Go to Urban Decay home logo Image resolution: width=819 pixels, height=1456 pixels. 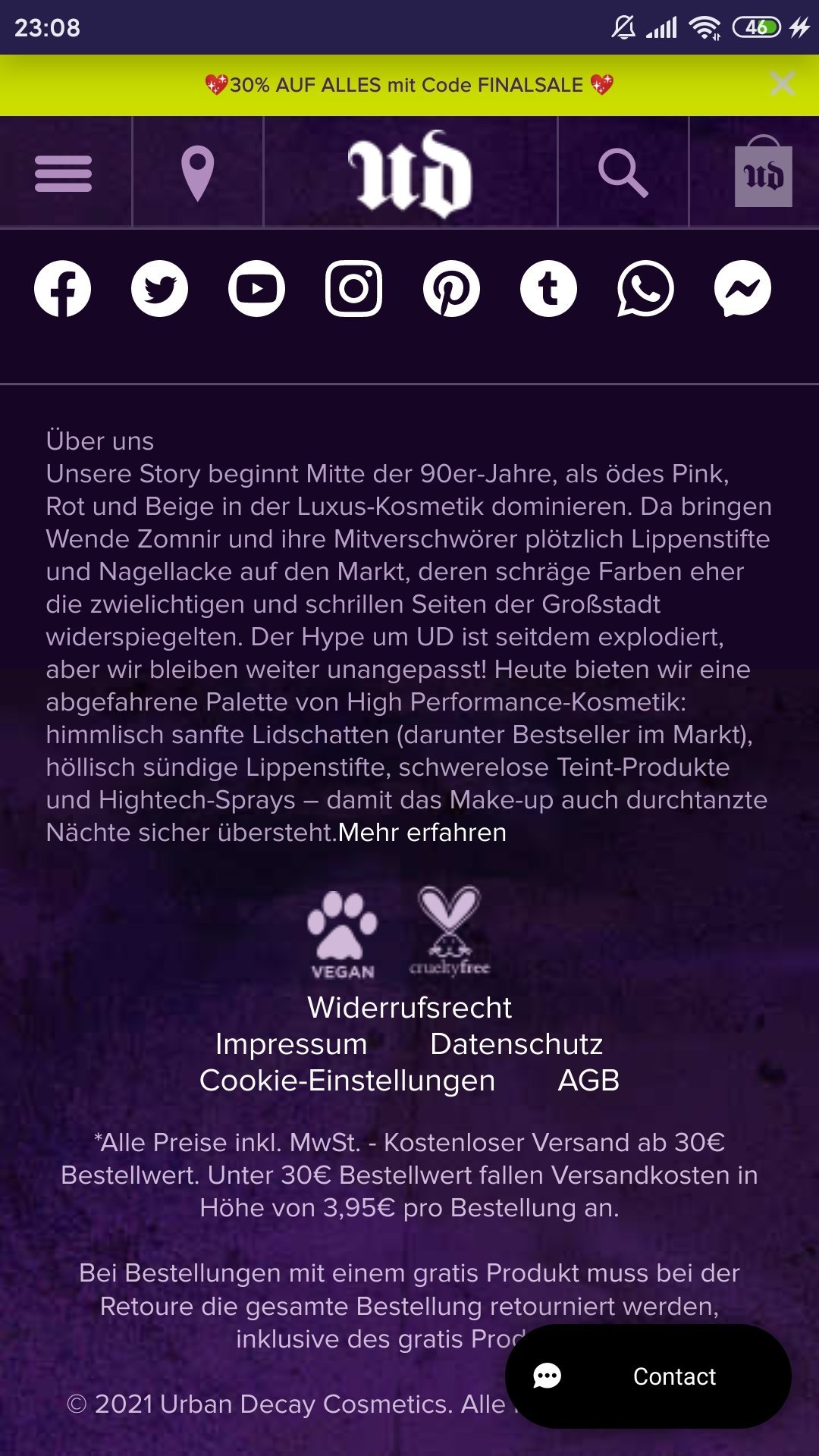(x=409, y=174)
